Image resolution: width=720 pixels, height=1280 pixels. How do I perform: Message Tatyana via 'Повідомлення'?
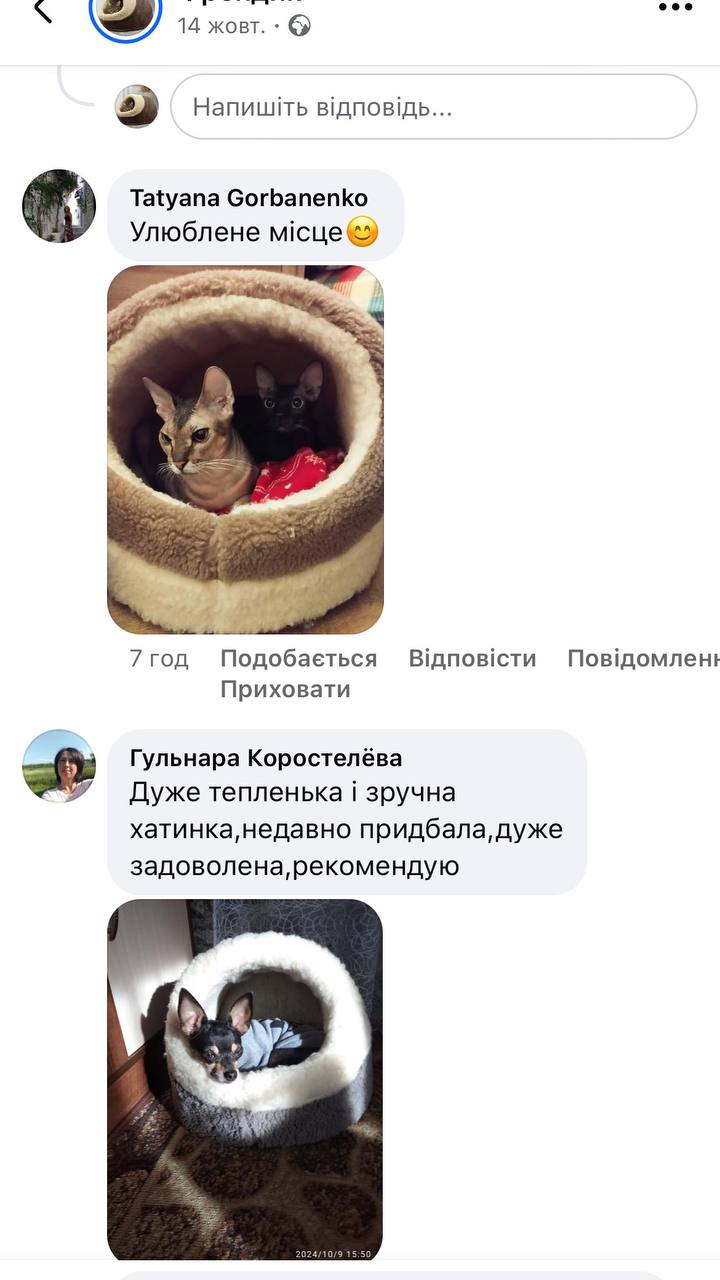642,658
